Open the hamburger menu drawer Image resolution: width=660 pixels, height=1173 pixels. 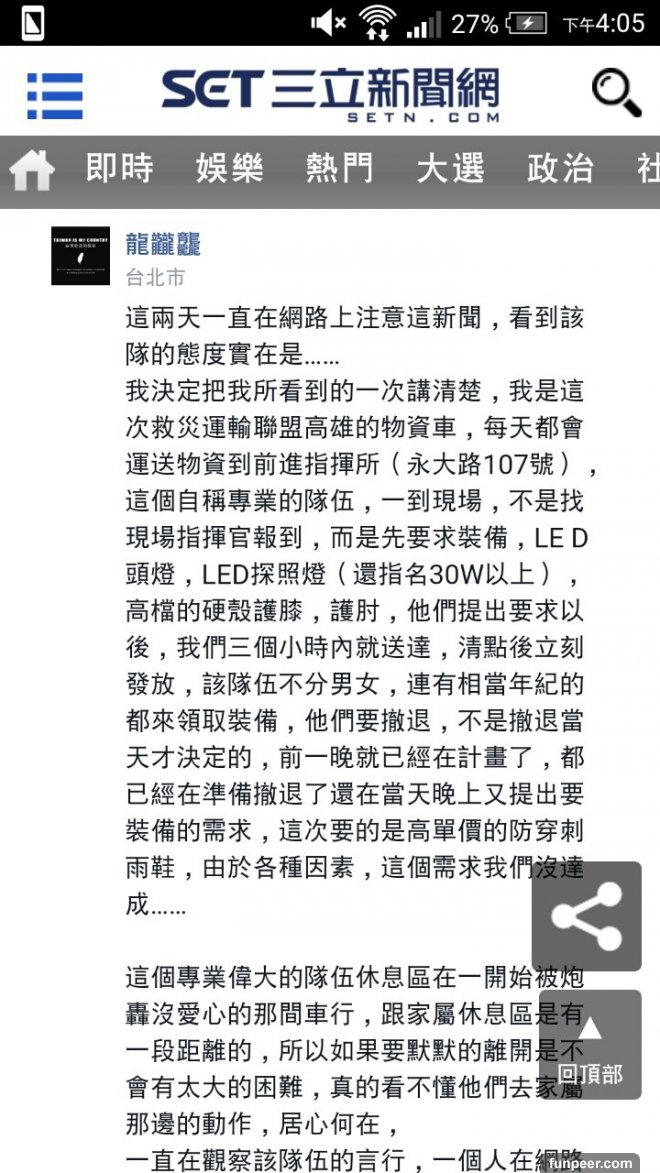(x=55, y=96)
